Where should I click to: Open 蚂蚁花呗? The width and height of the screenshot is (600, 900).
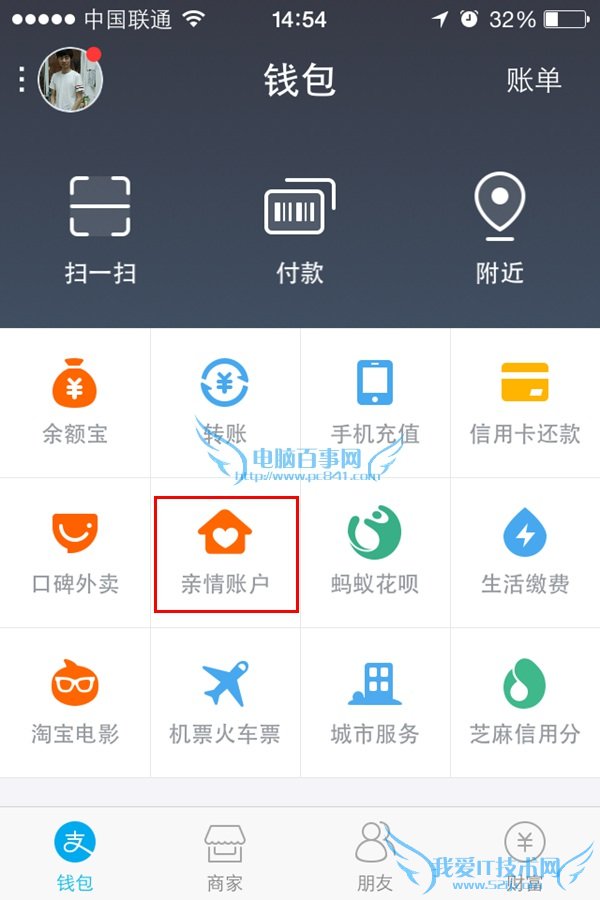point(375,552)
